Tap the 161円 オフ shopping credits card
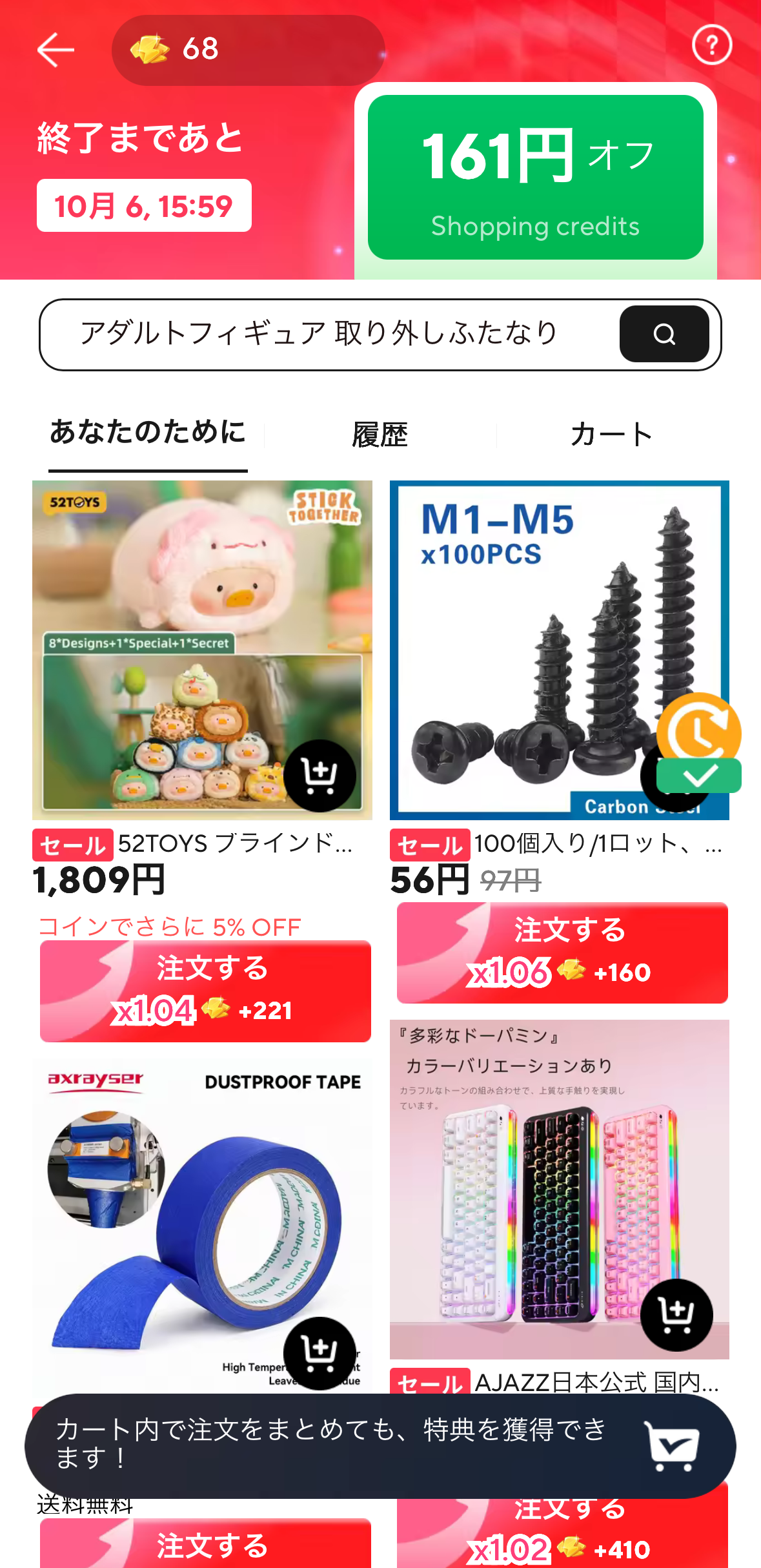 click(x=535, y=177)
